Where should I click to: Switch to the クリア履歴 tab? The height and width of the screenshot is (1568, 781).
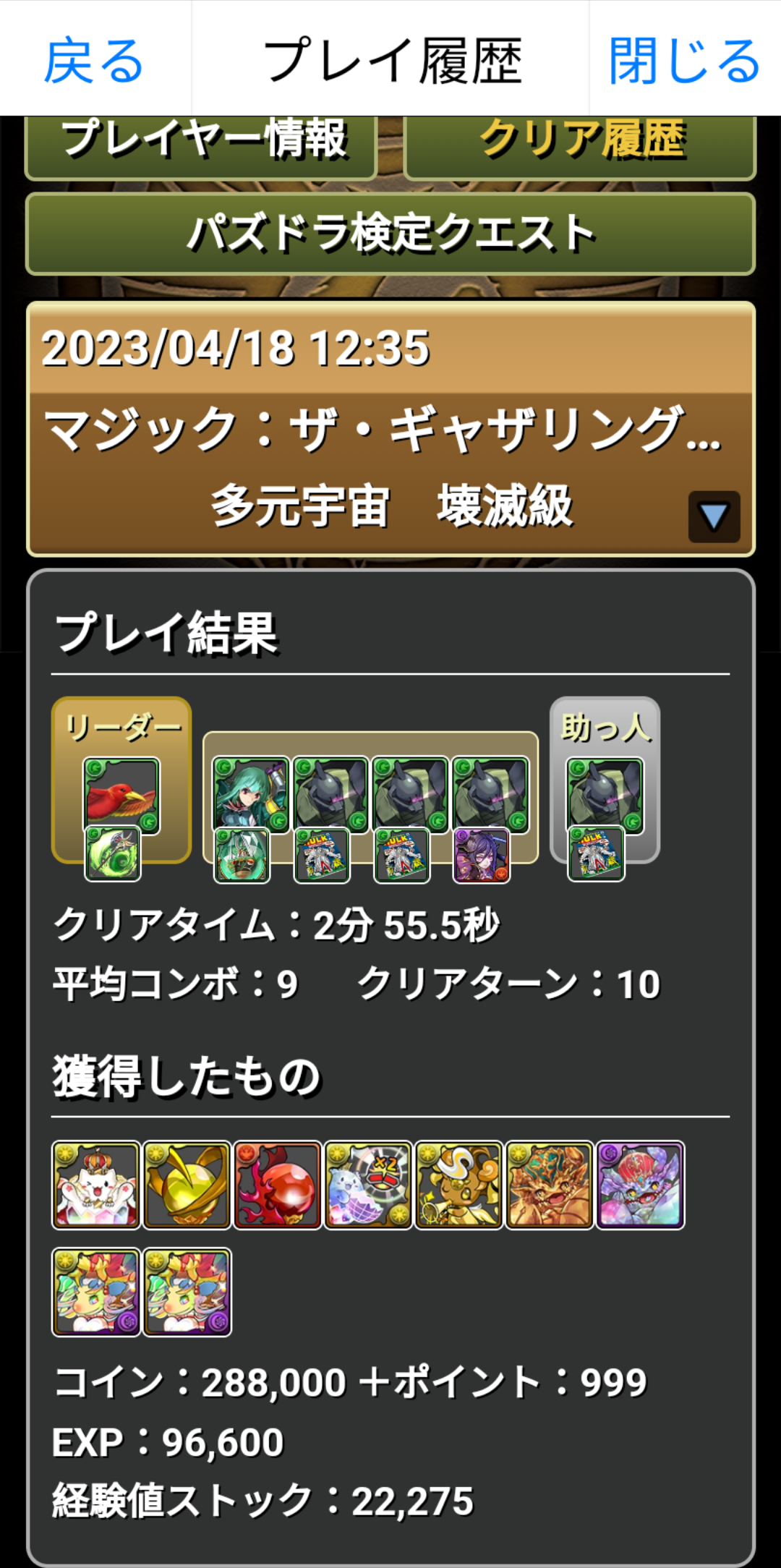pos(581,145)
